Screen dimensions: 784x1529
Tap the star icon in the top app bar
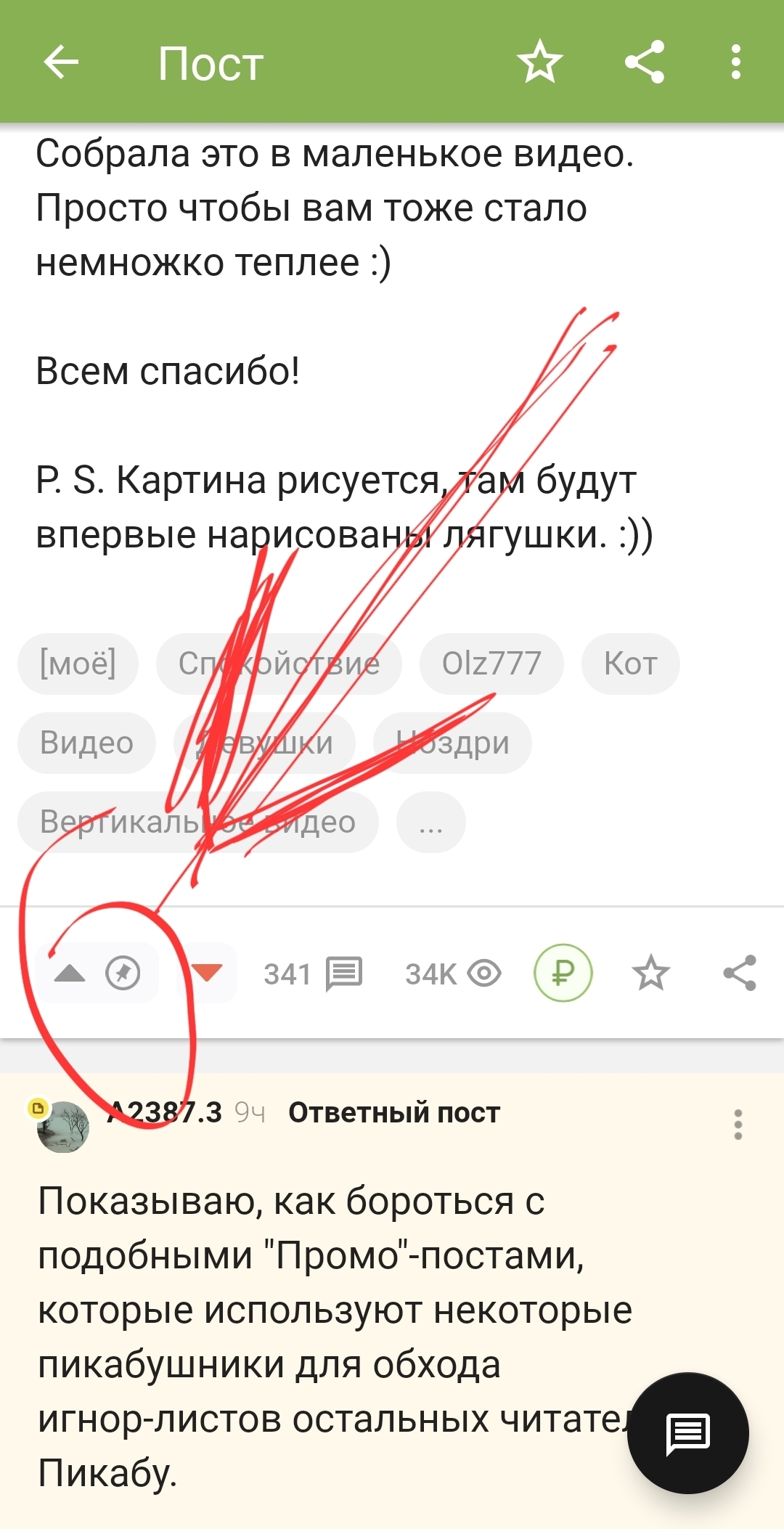(x=540, y=62)
